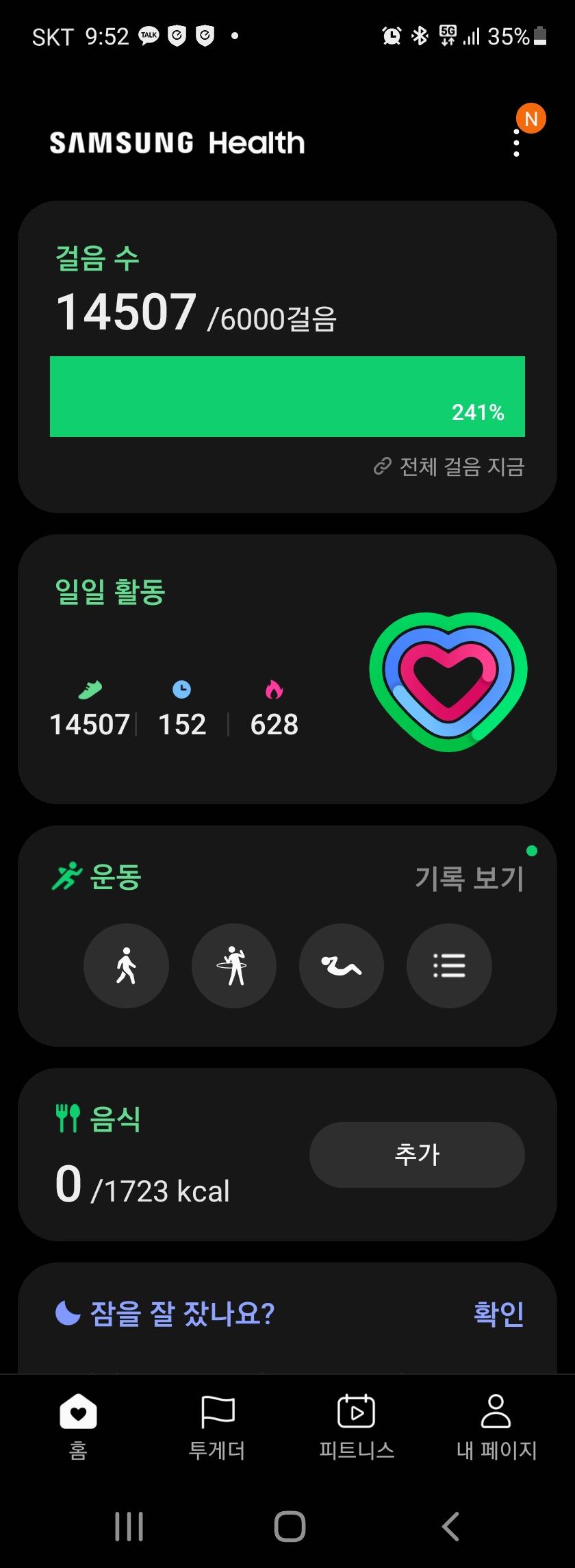Viewport: 575px width, 1568px height.
Task: Tap 확인 on the sleep card
Action: pyautogui.click(x=498, y=1313)
